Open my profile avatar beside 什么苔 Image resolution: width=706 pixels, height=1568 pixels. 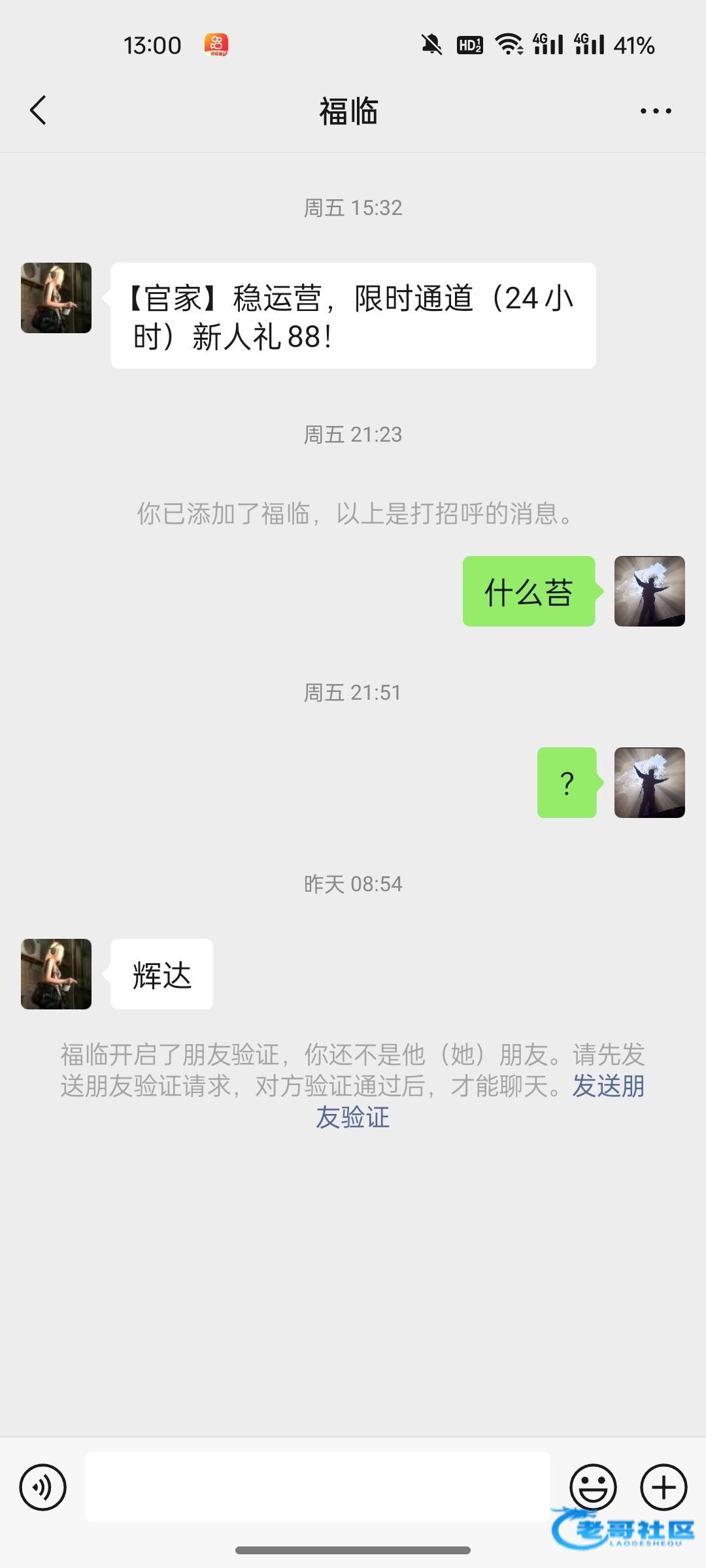click(649, 591)
